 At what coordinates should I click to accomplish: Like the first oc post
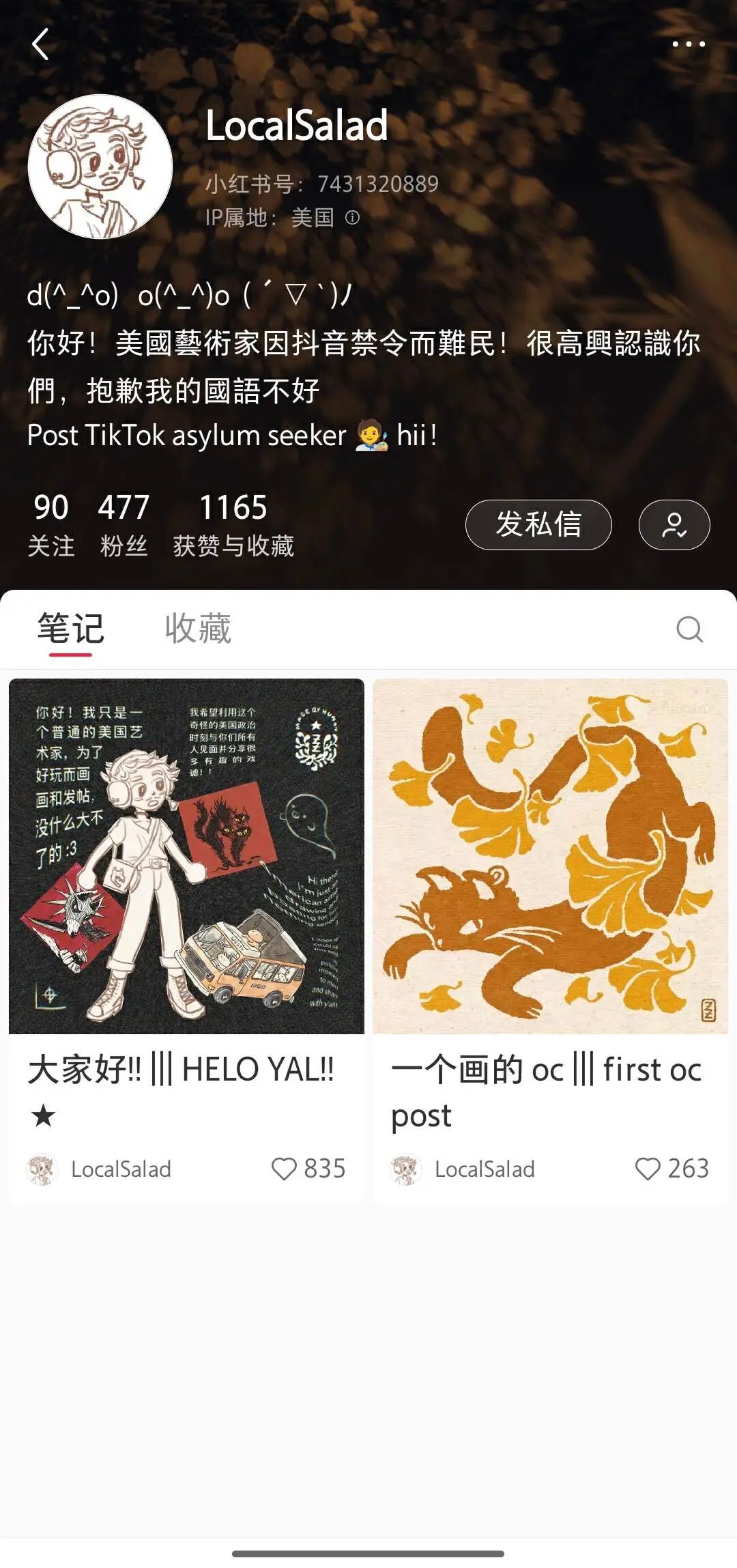tap(648, 1169)
